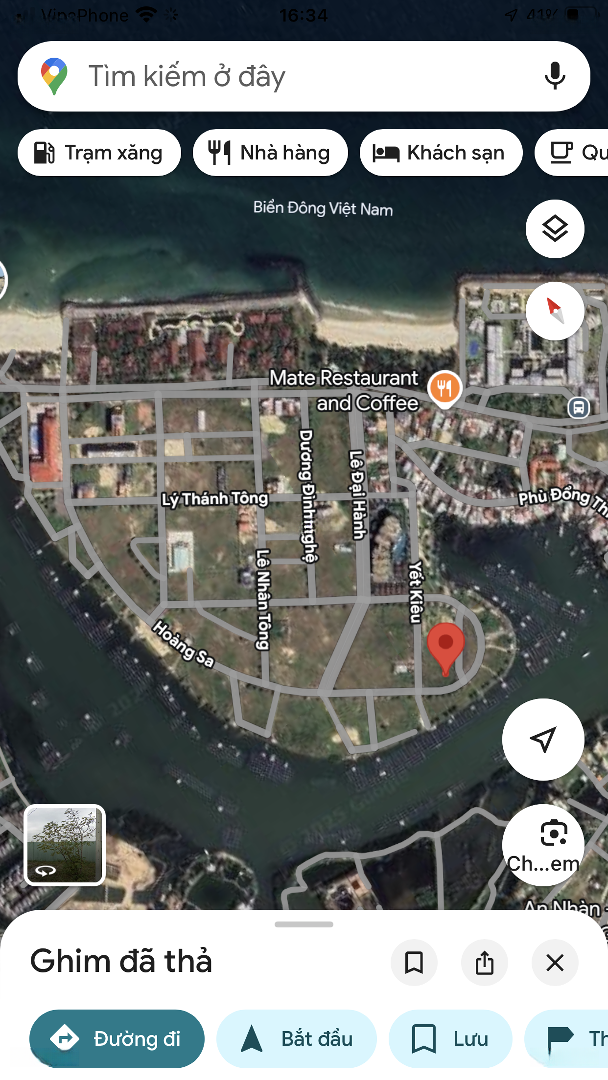Screen dimensions: 608x1080
Task: Reset map orientation with the compass
Action: (x=555, y=309)
